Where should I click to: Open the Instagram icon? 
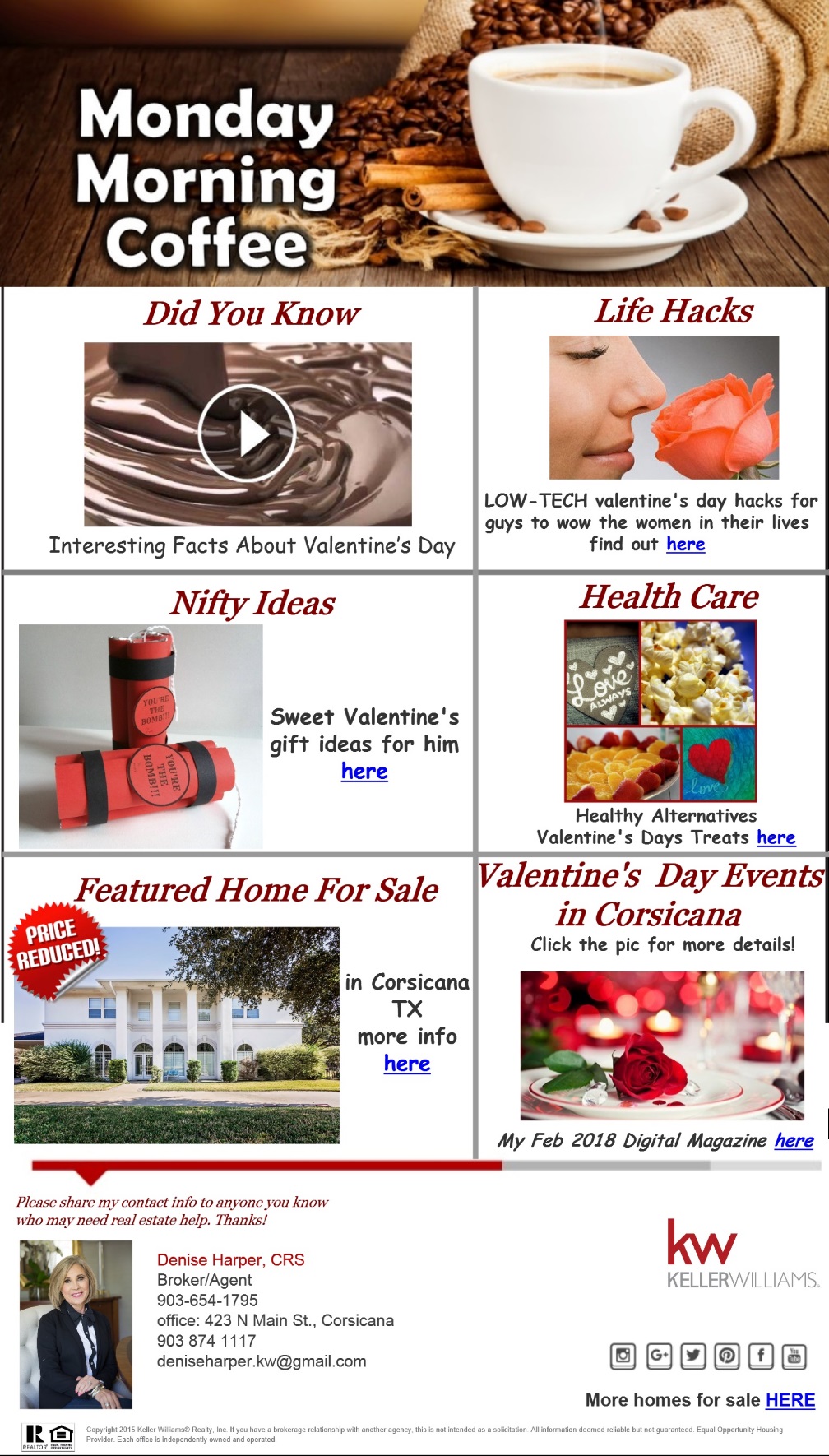[623, 1356]
